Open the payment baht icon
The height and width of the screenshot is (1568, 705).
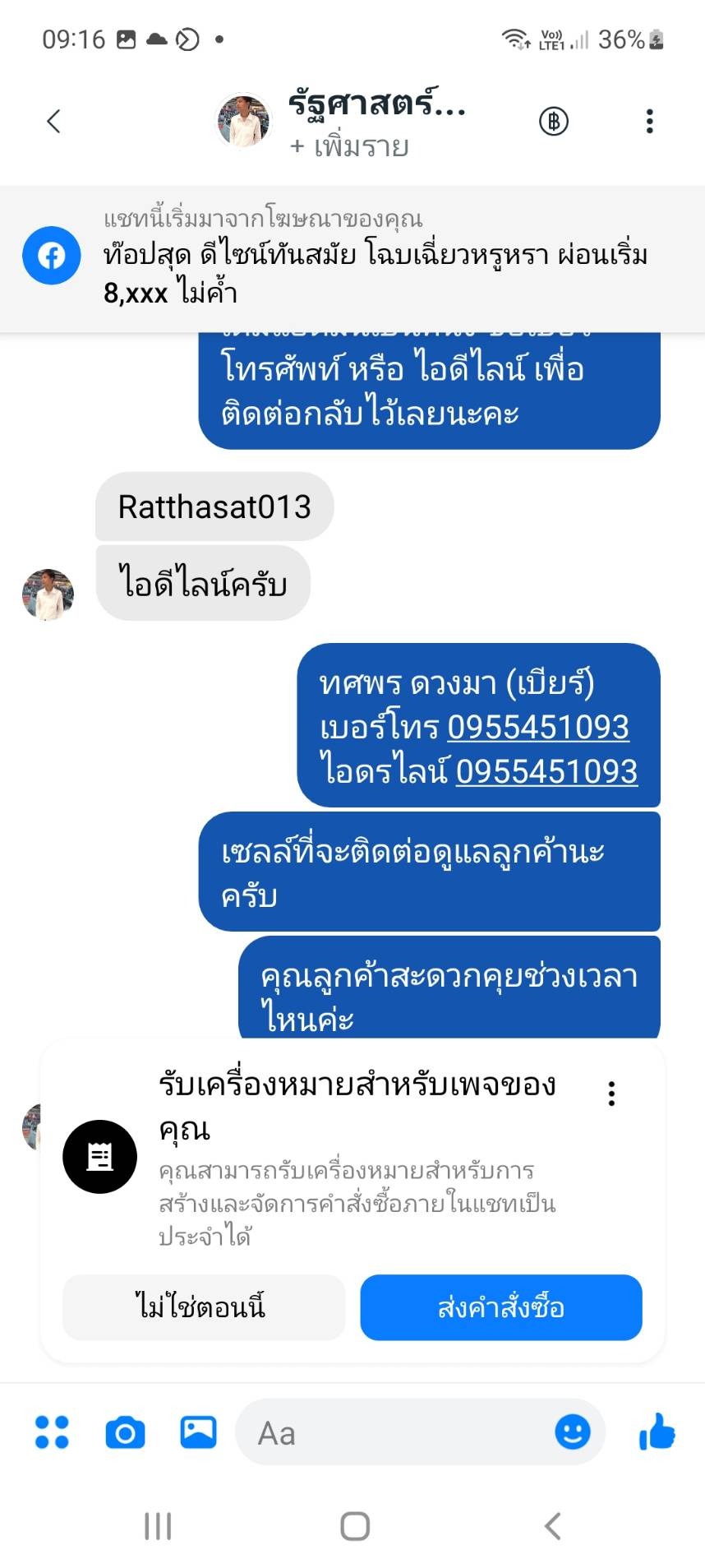553,122
